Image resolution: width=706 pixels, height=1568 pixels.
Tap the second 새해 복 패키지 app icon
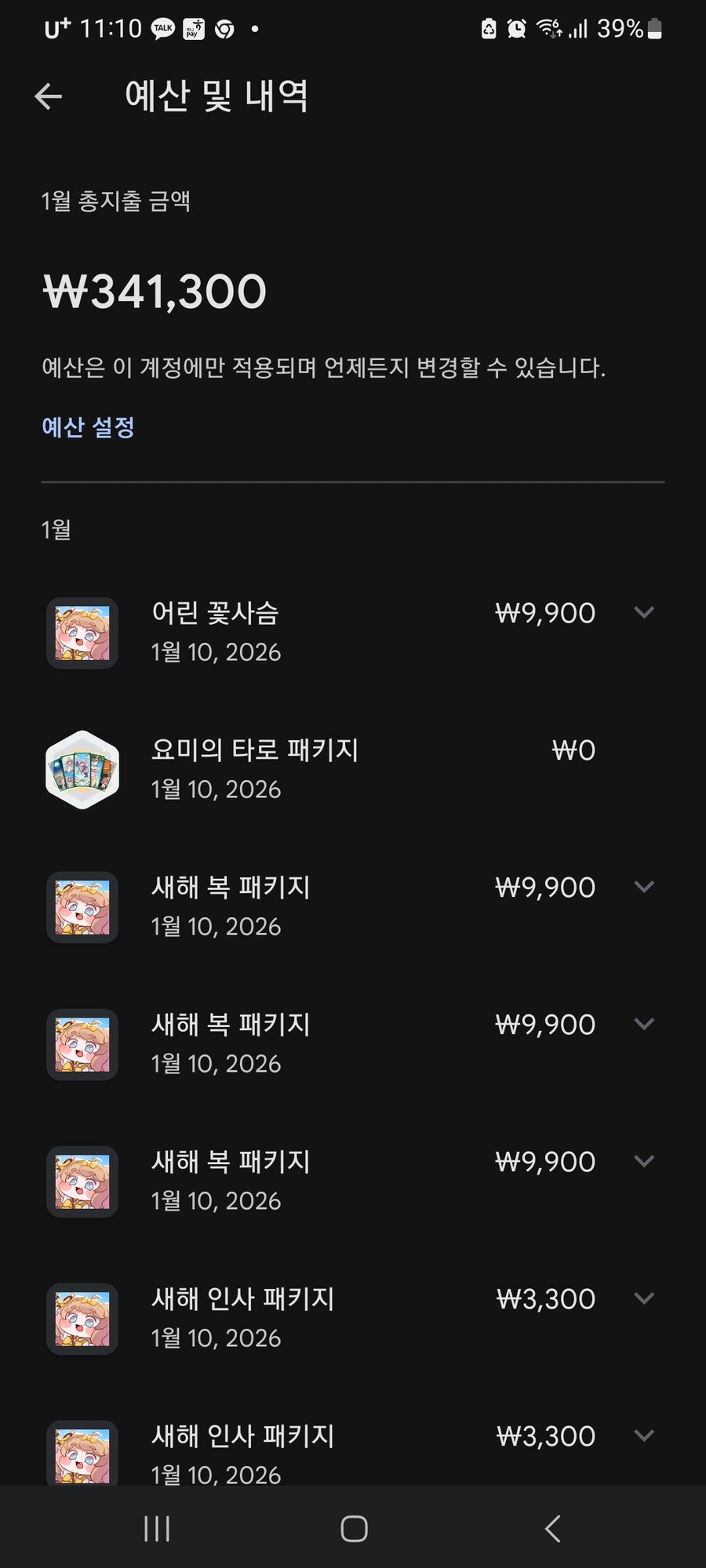point(82,1044)
